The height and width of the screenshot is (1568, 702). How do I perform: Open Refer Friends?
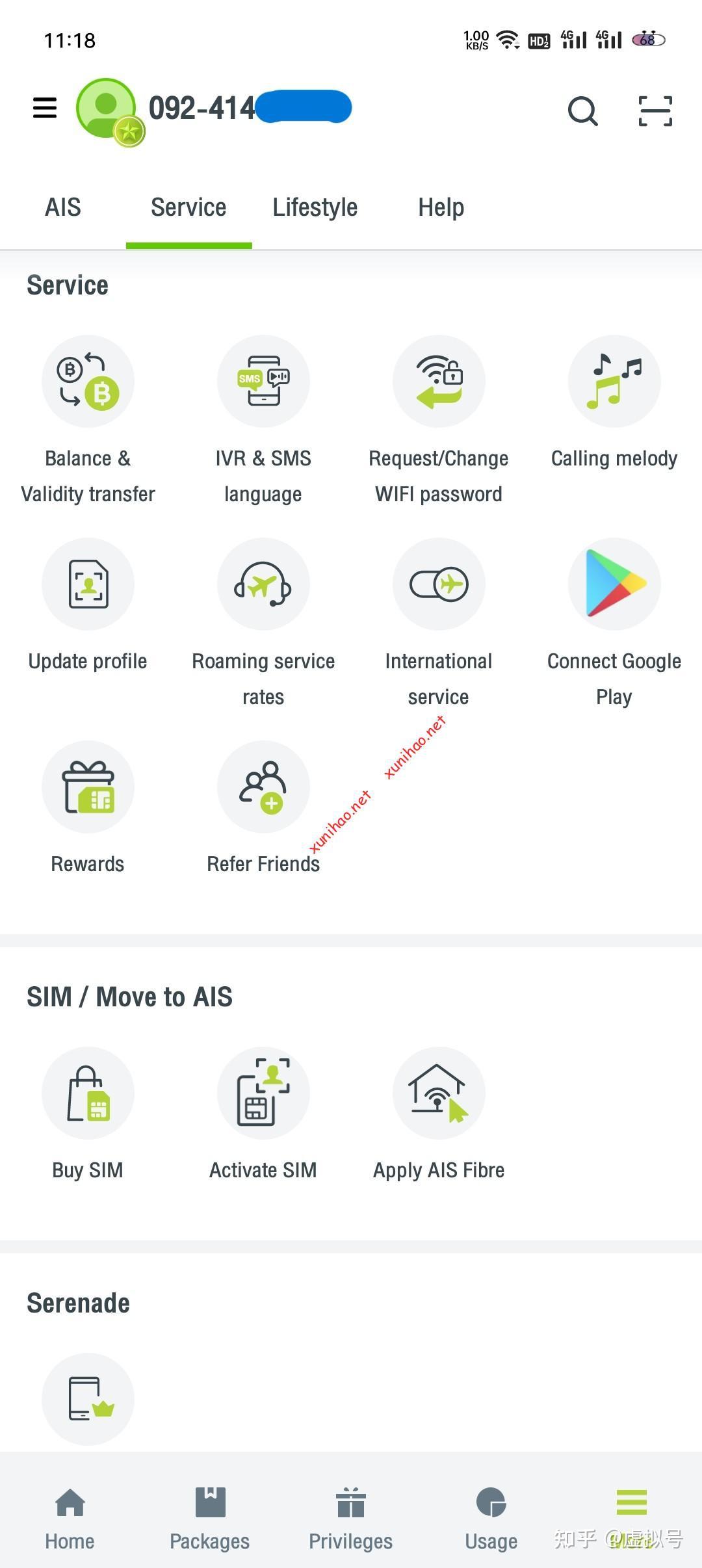[x=263, y=787]
